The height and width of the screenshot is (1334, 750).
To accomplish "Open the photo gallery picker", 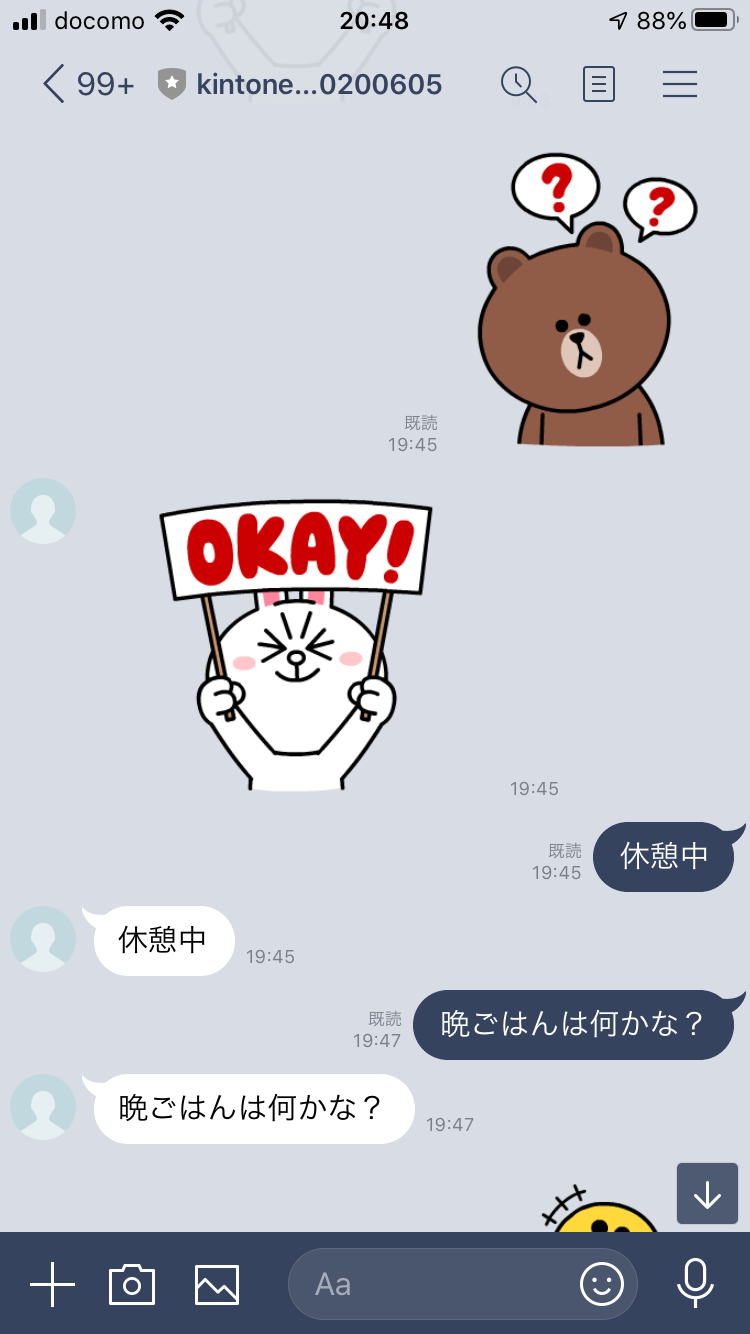I will [215, 1283].
